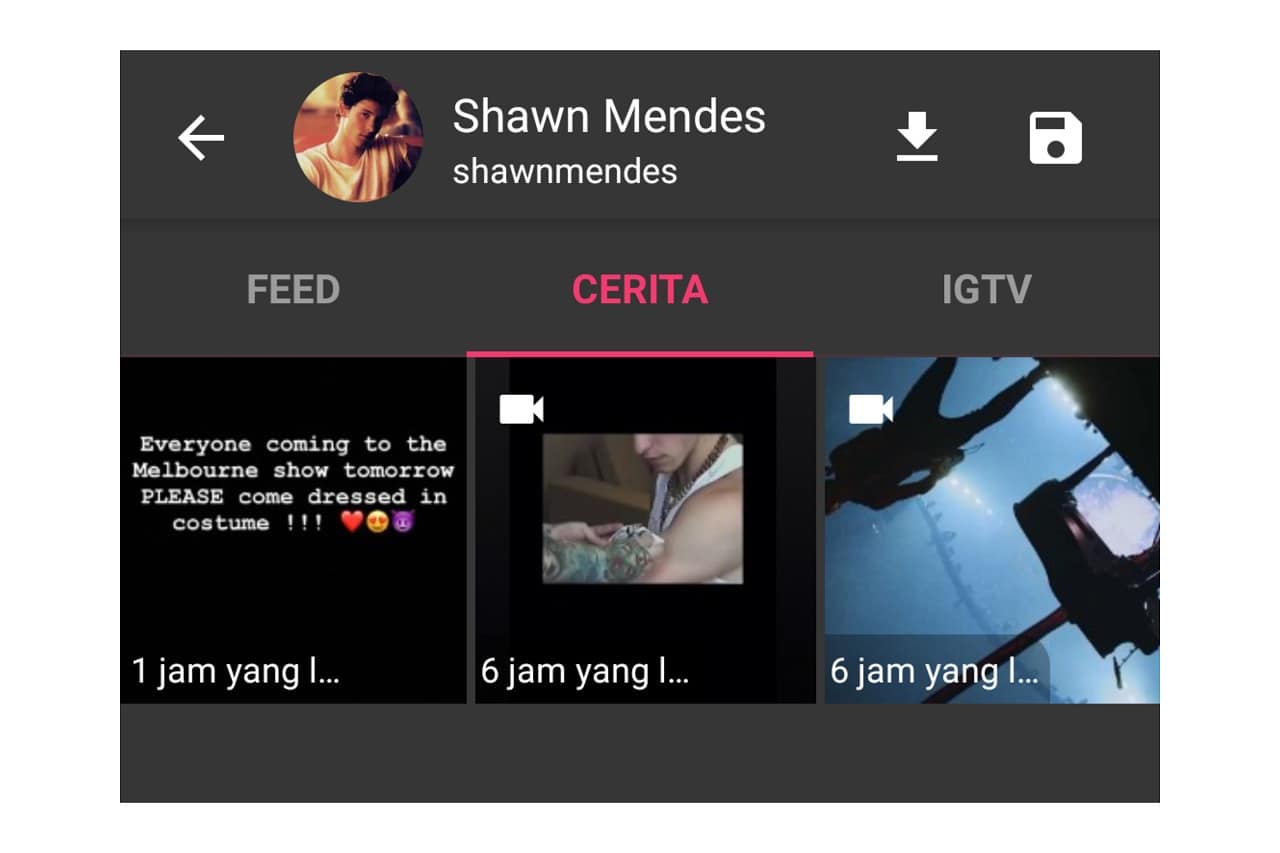Switch to the FEED tab

(x=293, y=290)
